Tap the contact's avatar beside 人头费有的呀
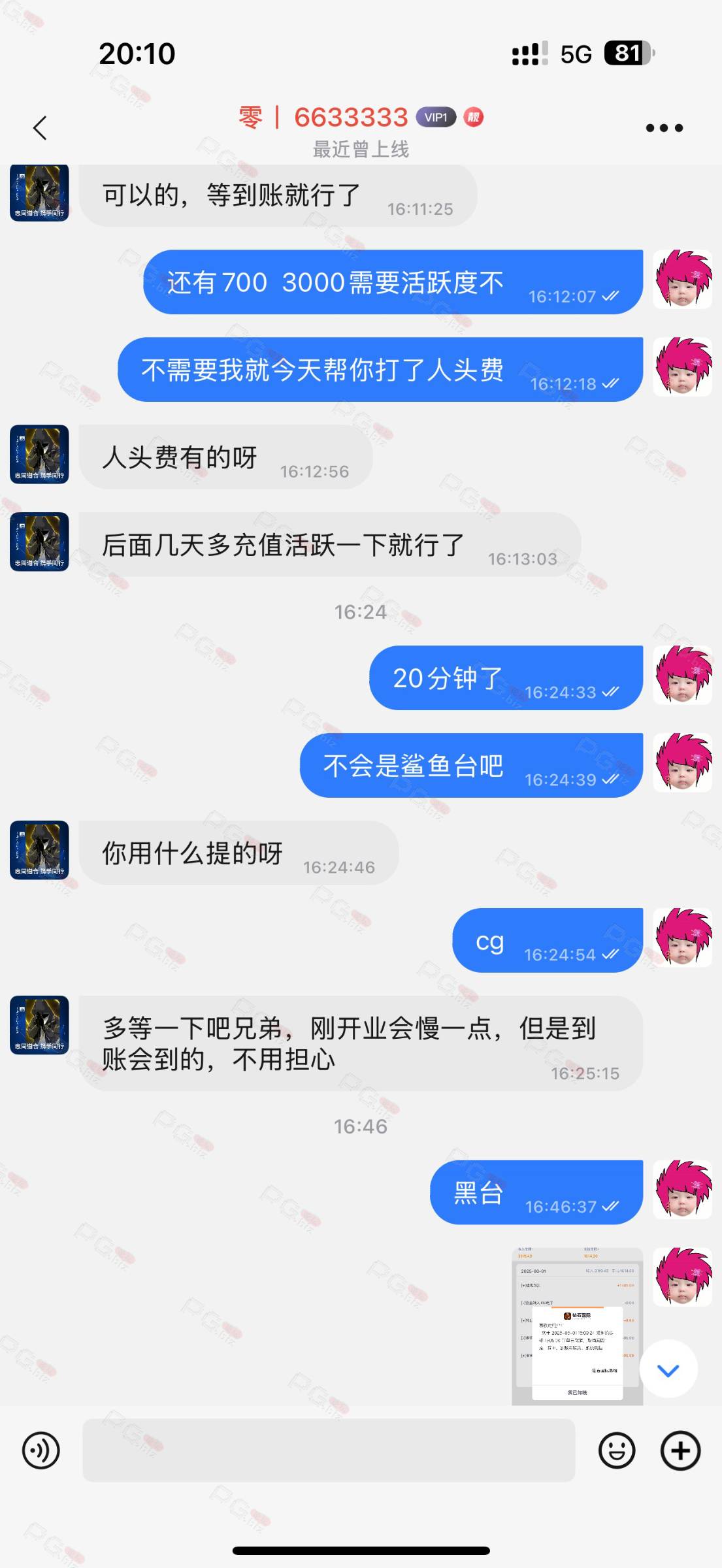This screenshot has height=1568, width=722. click(x=39, y=454)
